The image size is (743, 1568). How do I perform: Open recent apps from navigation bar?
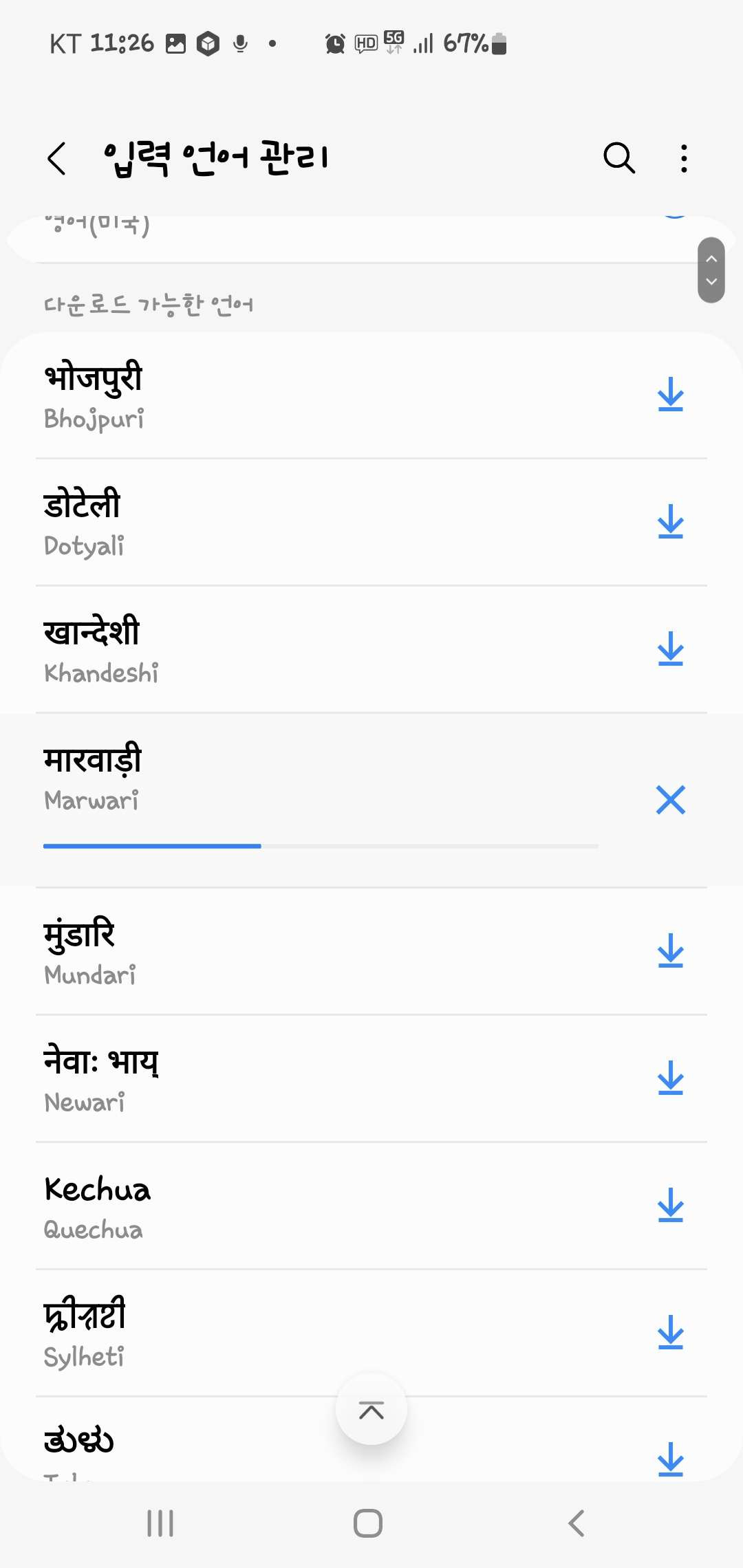point(160,1523)
